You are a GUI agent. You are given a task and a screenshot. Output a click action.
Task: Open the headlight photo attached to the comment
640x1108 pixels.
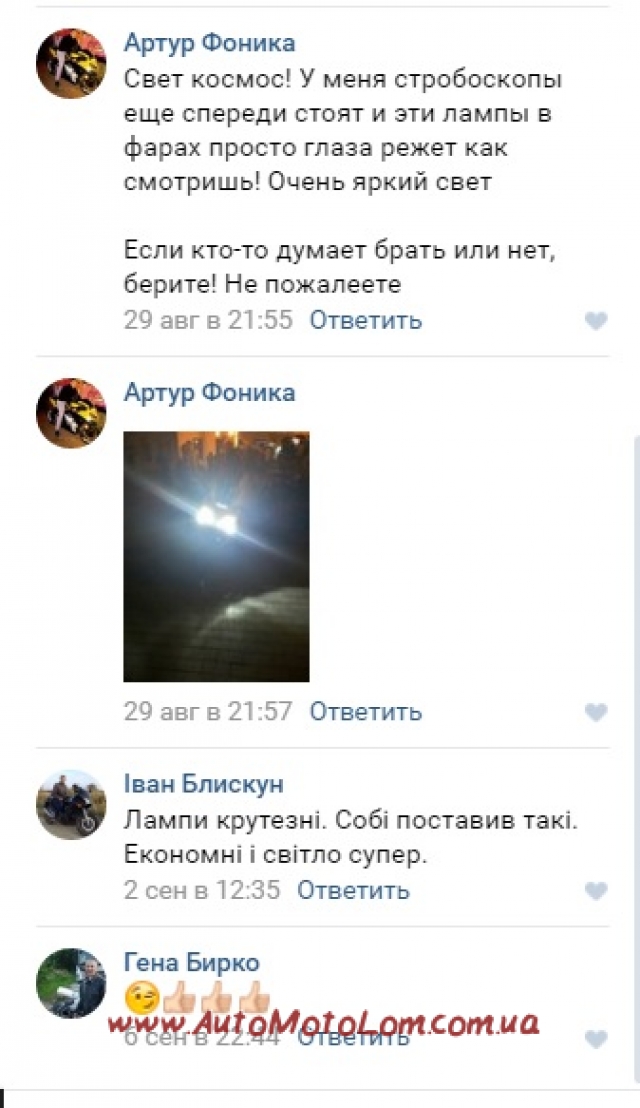[x=216, y=556]
